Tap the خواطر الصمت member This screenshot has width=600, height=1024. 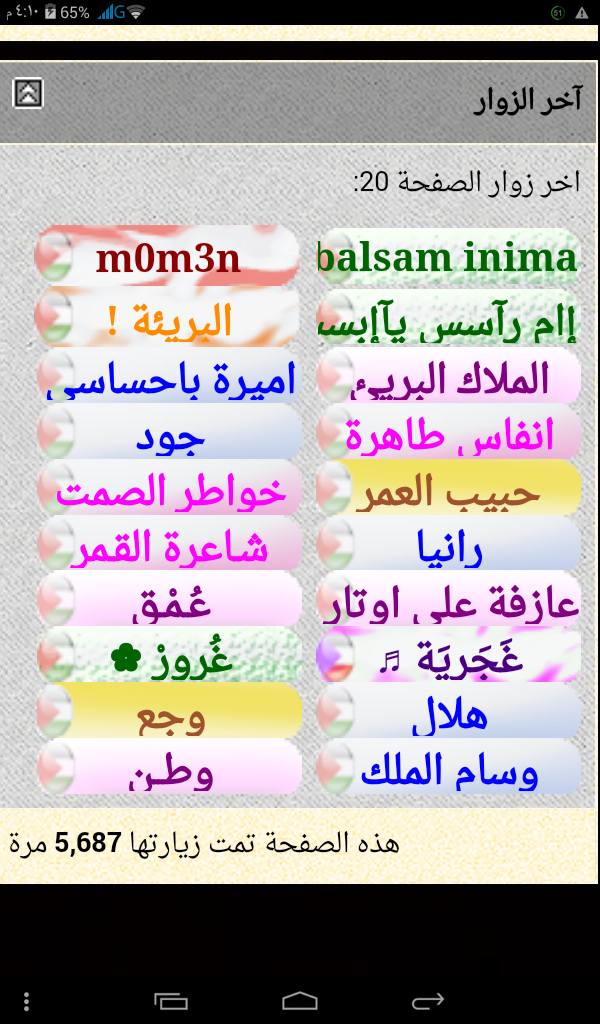point(169,488)
